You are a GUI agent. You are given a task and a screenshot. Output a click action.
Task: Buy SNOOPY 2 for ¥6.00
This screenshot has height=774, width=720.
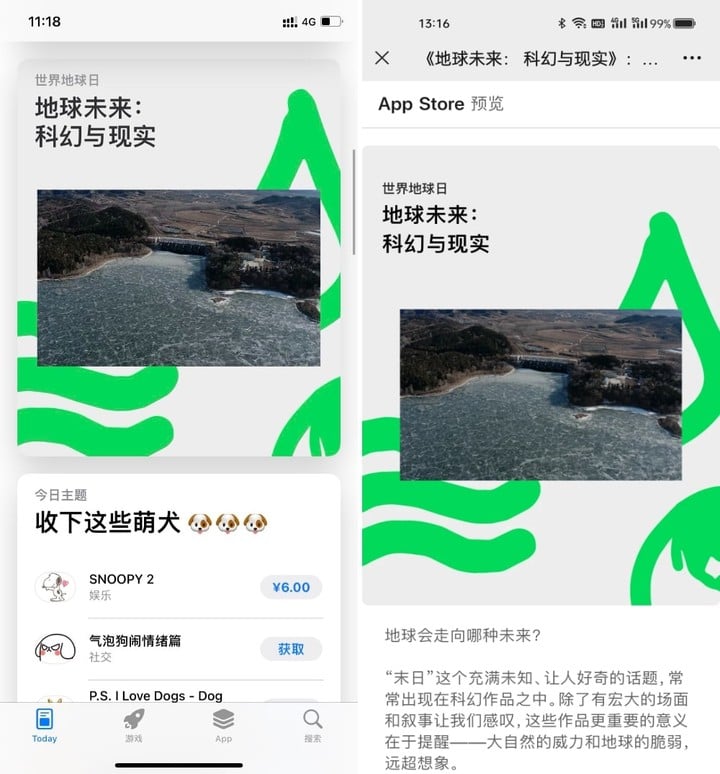[x=291, y=587]
